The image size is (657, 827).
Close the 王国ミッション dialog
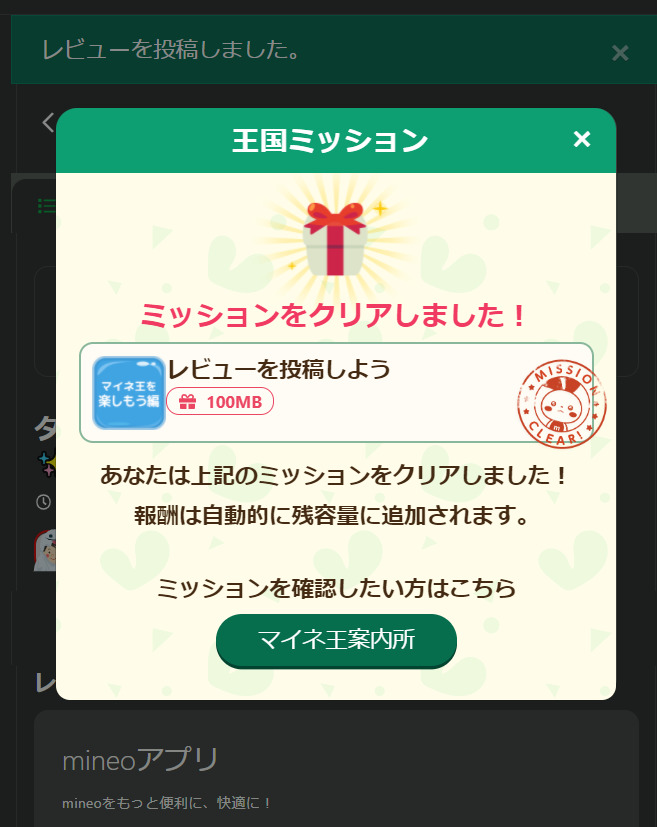pos(582,139)
